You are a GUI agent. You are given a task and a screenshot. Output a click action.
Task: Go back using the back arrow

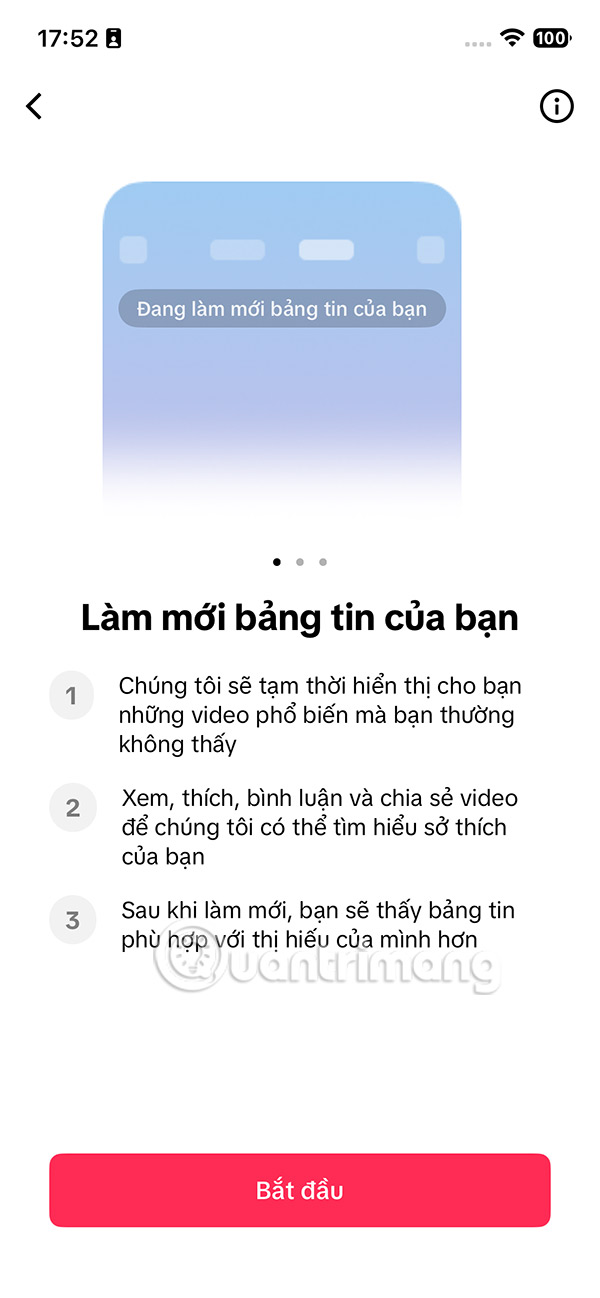(35, 106)
